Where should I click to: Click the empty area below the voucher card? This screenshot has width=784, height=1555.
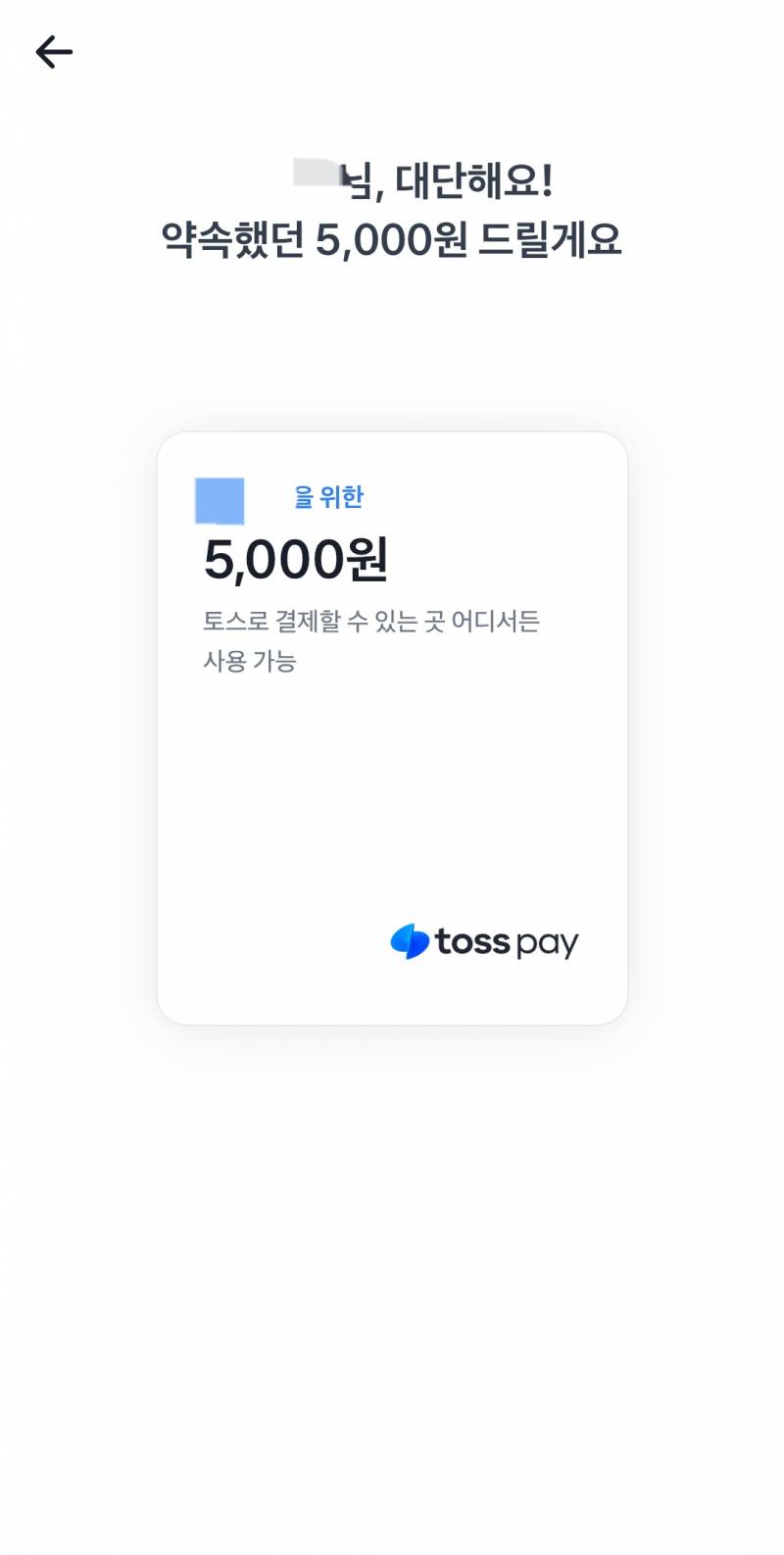click(x=392, y=1226)
